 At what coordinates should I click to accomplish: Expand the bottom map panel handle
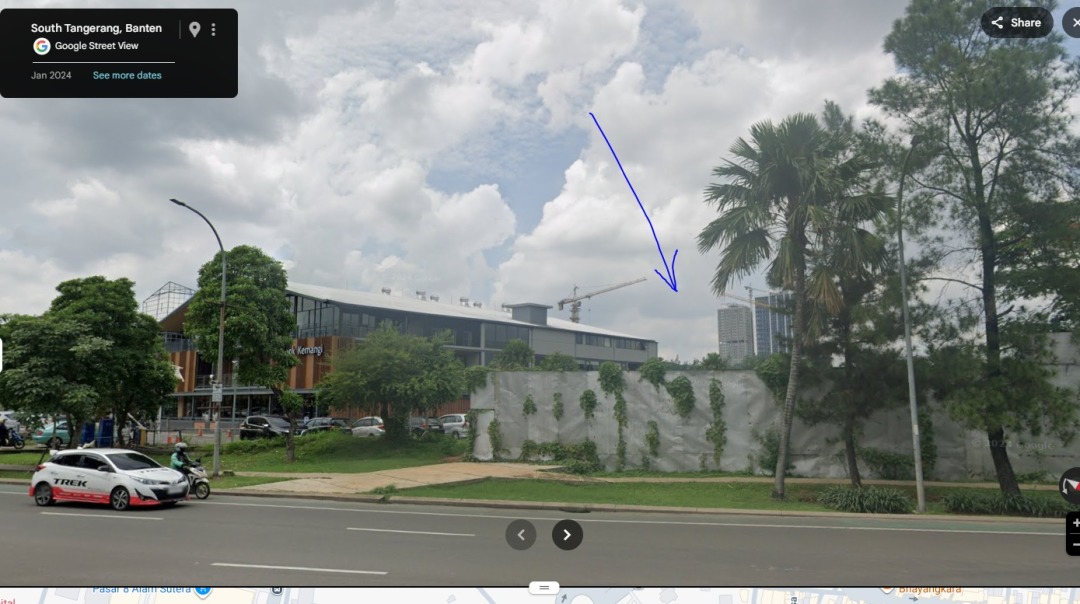tap(543, 587)
